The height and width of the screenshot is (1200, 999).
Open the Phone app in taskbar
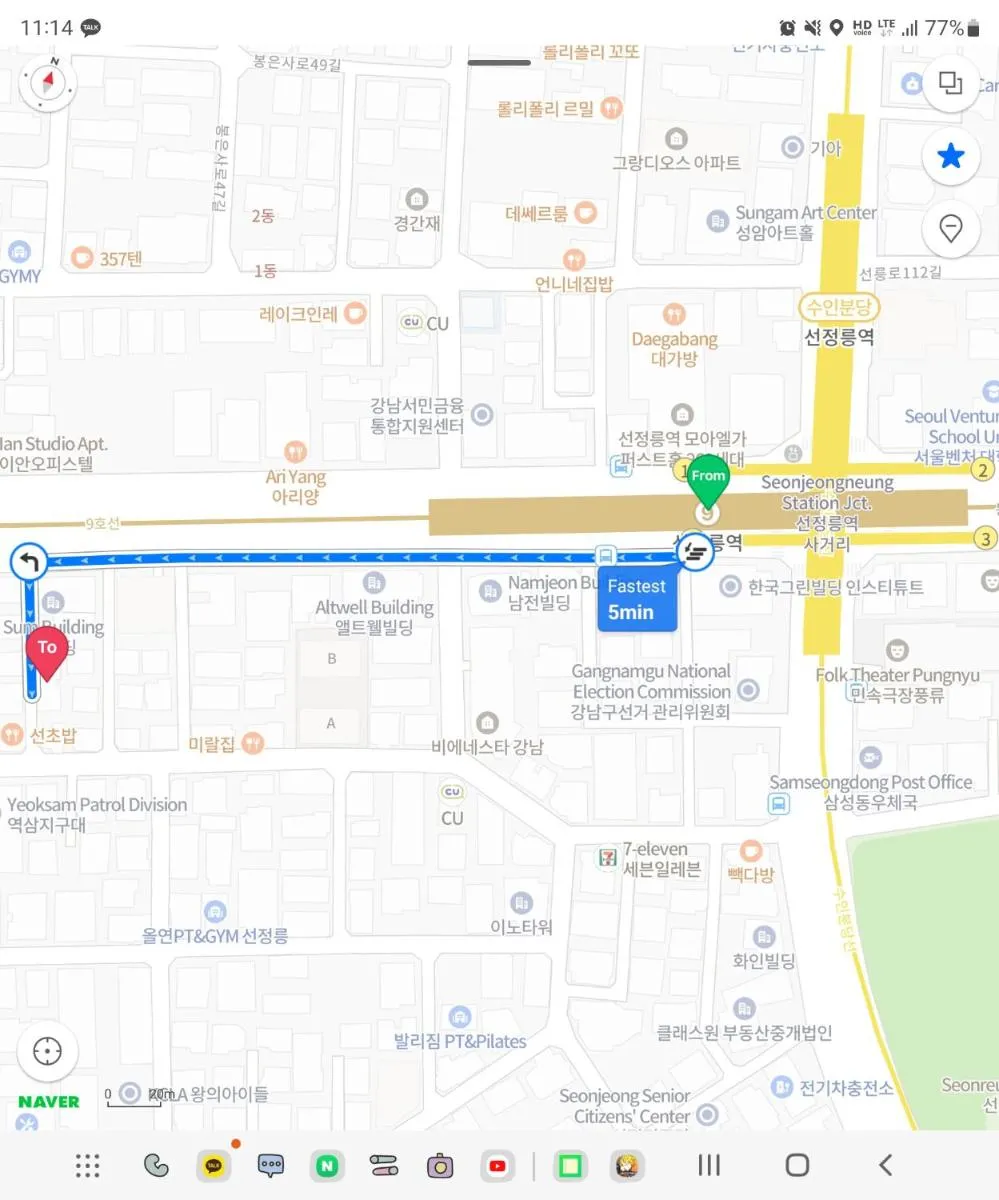[156, 1165]
